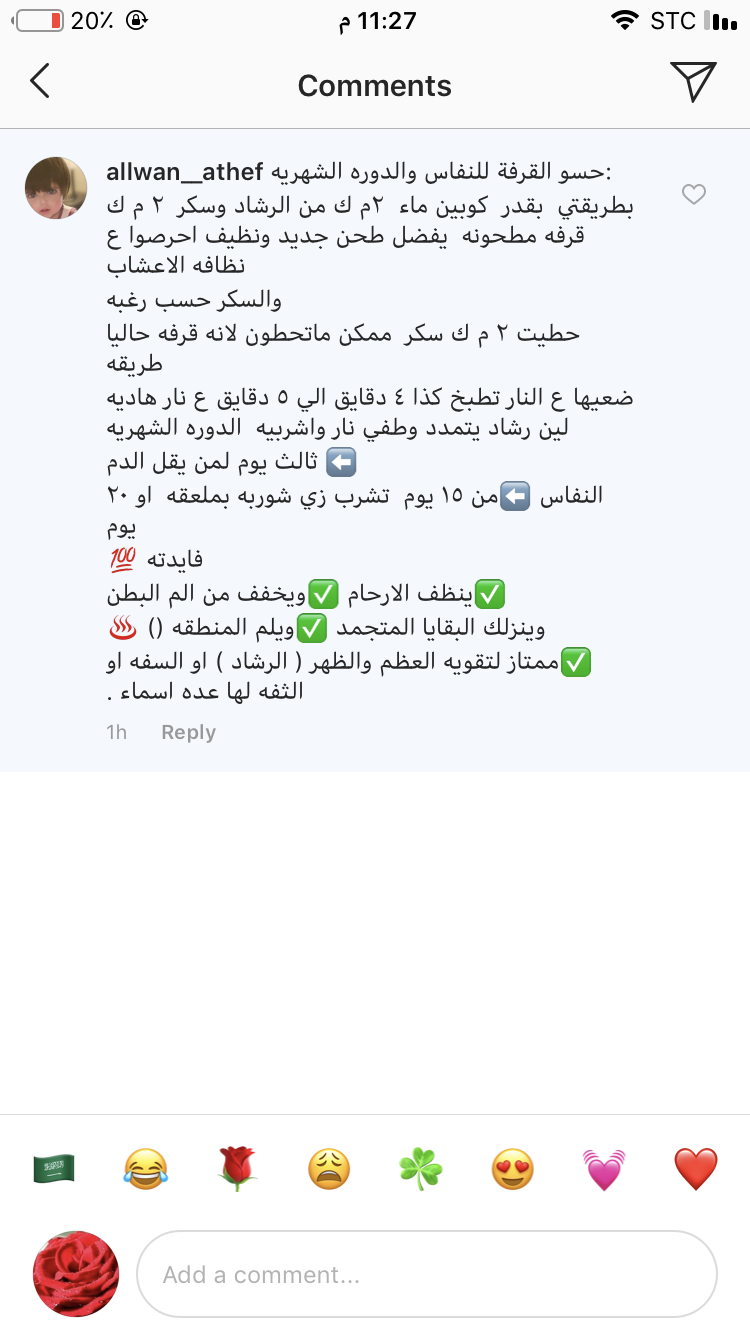
Task: Open allwan__athef's profile picture
Action: point(55,188)
